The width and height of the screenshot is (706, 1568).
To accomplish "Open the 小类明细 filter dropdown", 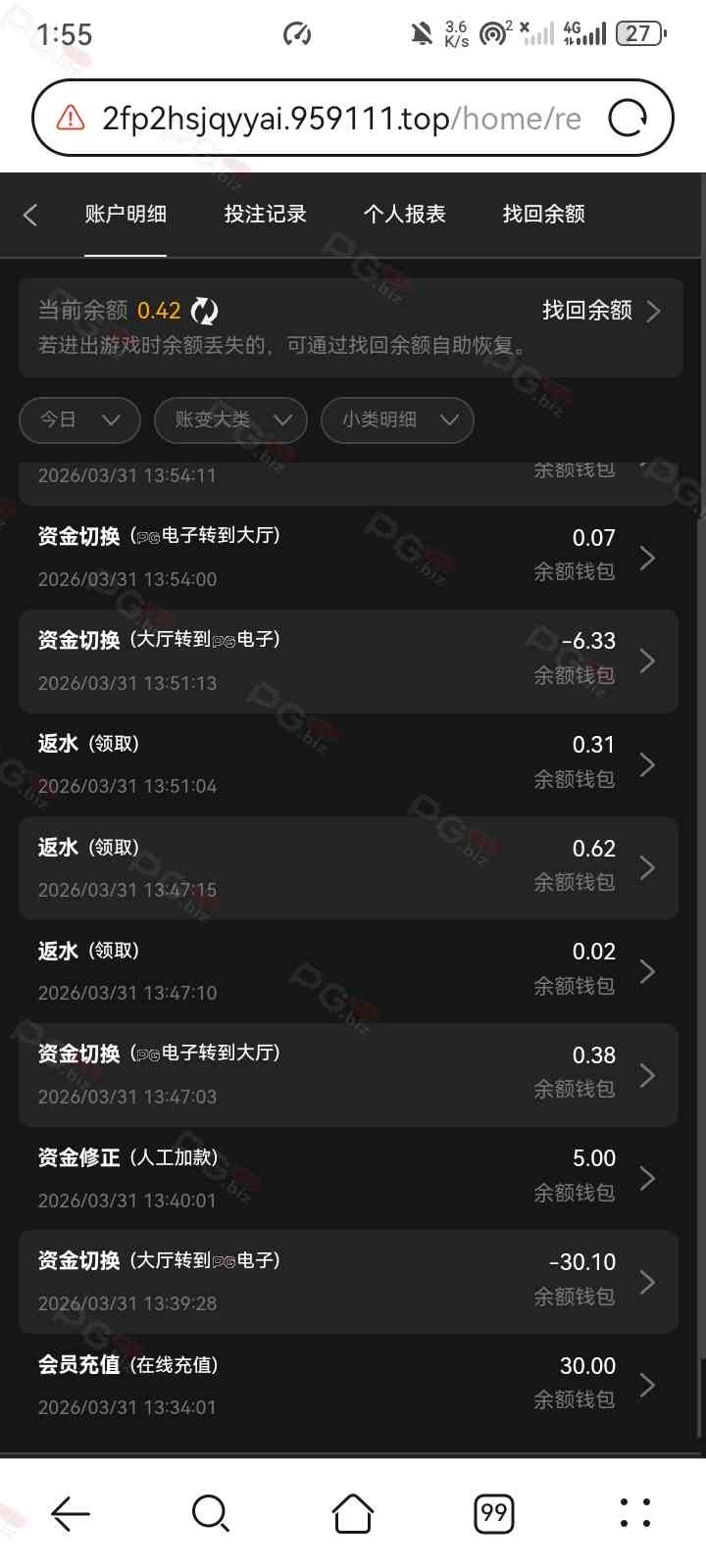I will tap(397, 420).
